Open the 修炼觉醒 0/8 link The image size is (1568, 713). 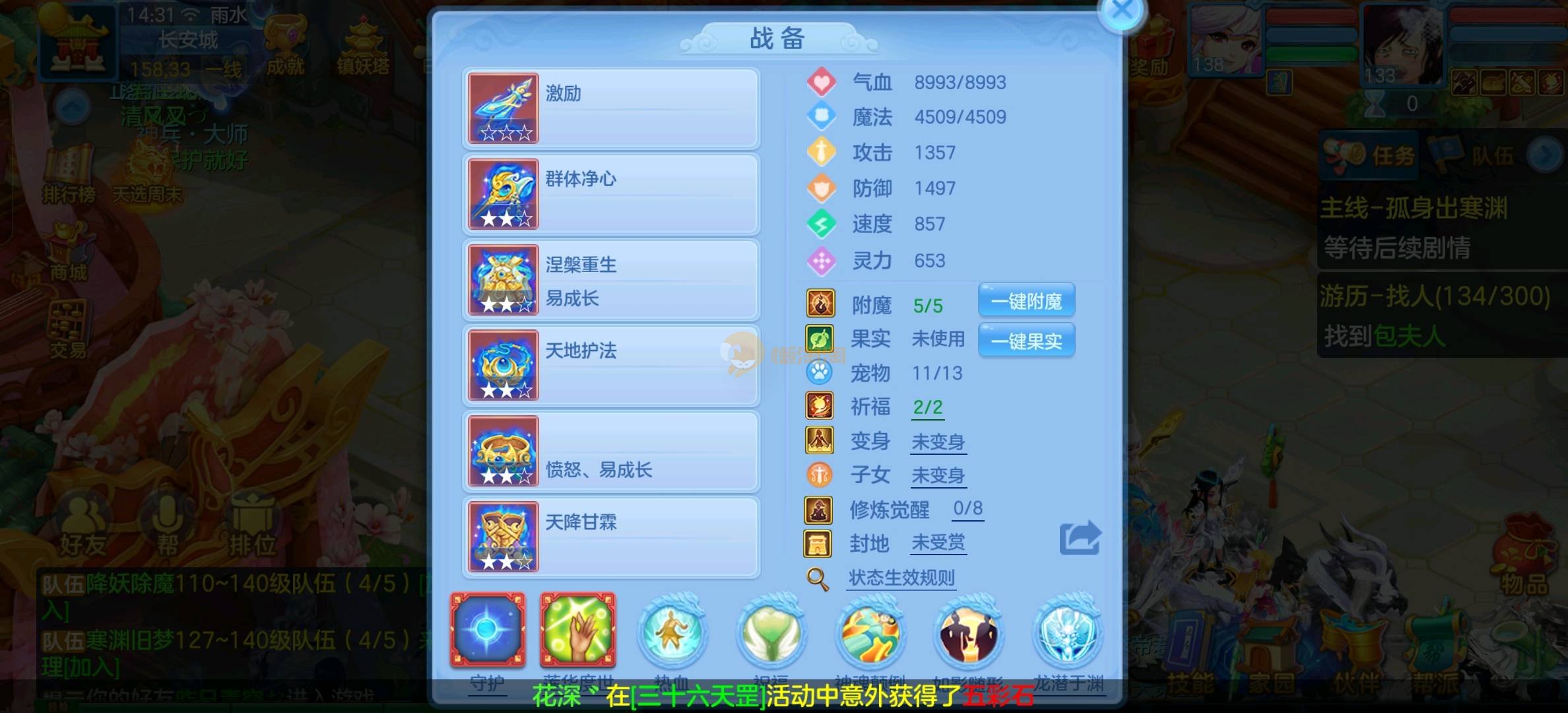click(967, 508)
